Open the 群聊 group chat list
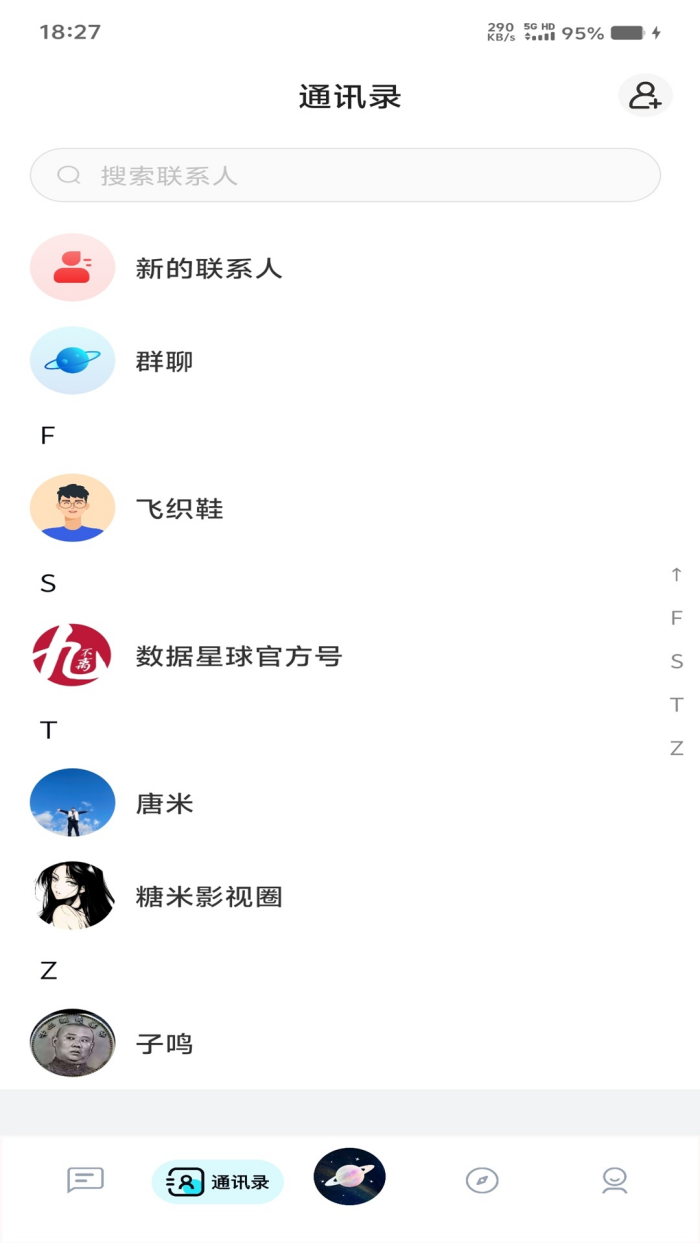Image resolution: width=700 pixels, height=1243 pixels. pos(165,361)
